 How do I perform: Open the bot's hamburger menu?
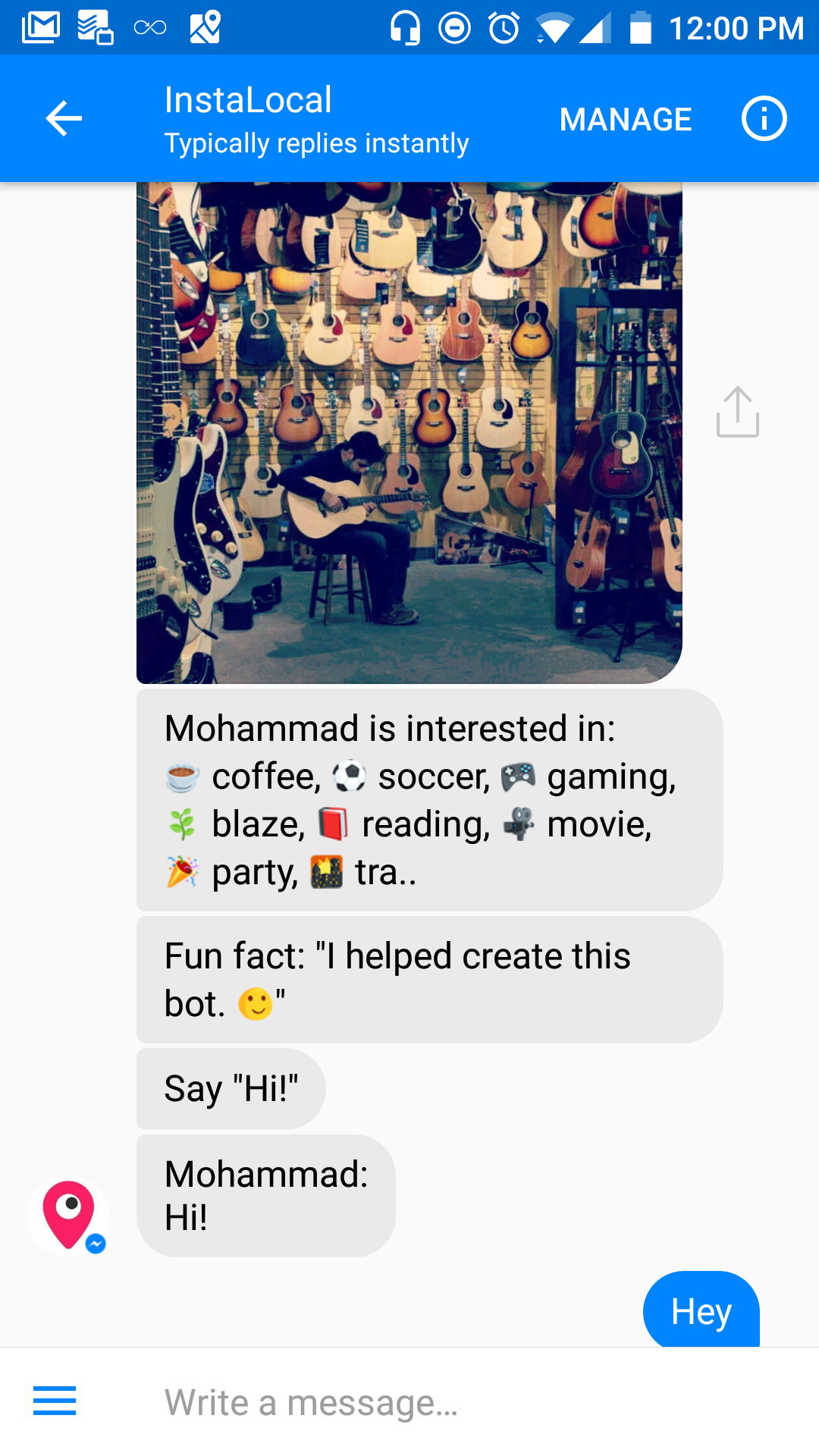pos(55,1401)
